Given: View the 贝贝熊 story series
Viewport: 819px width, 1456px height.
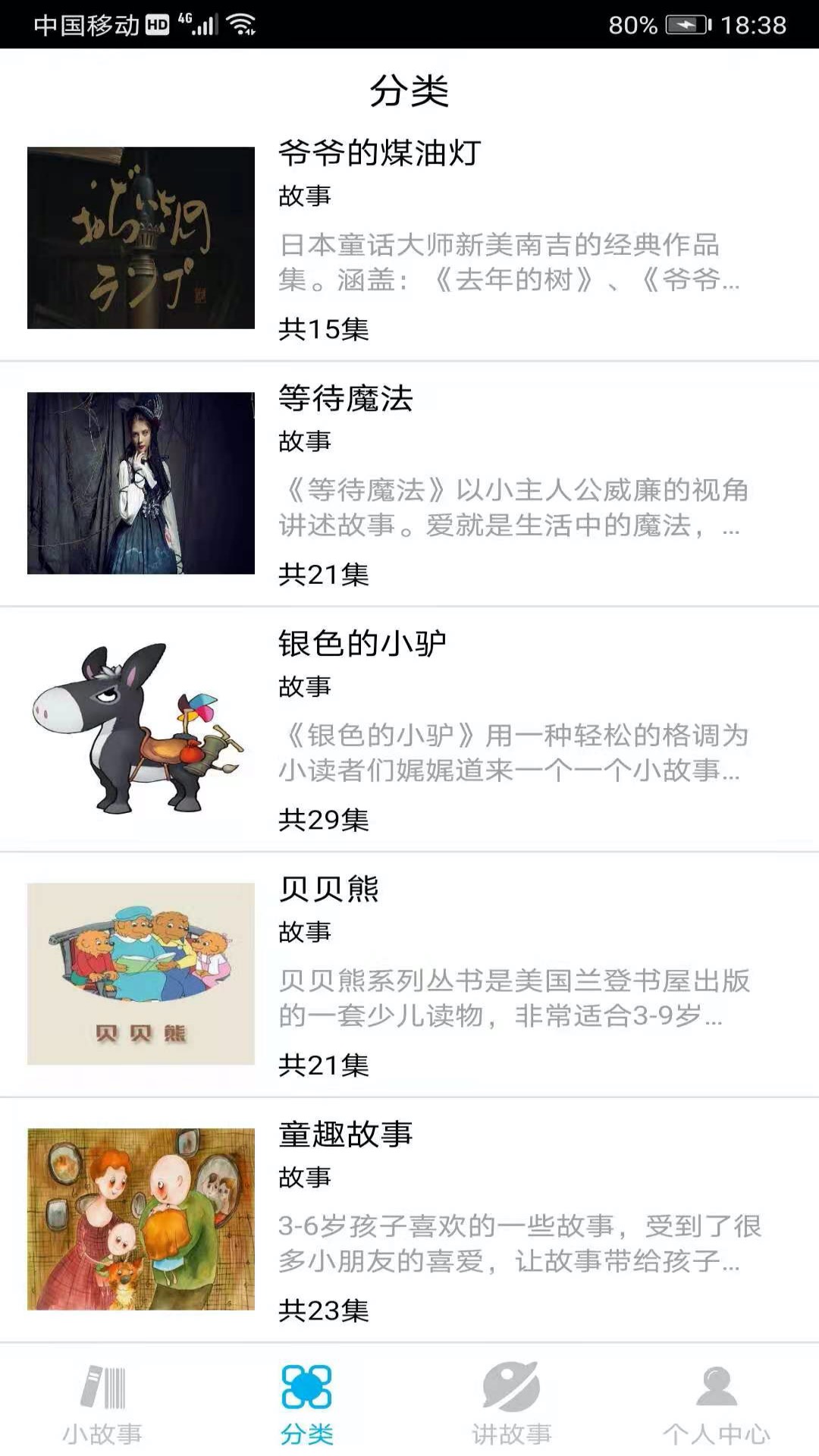Looking at the screenshot, I should pyautogui.click(x=409, y=974).
